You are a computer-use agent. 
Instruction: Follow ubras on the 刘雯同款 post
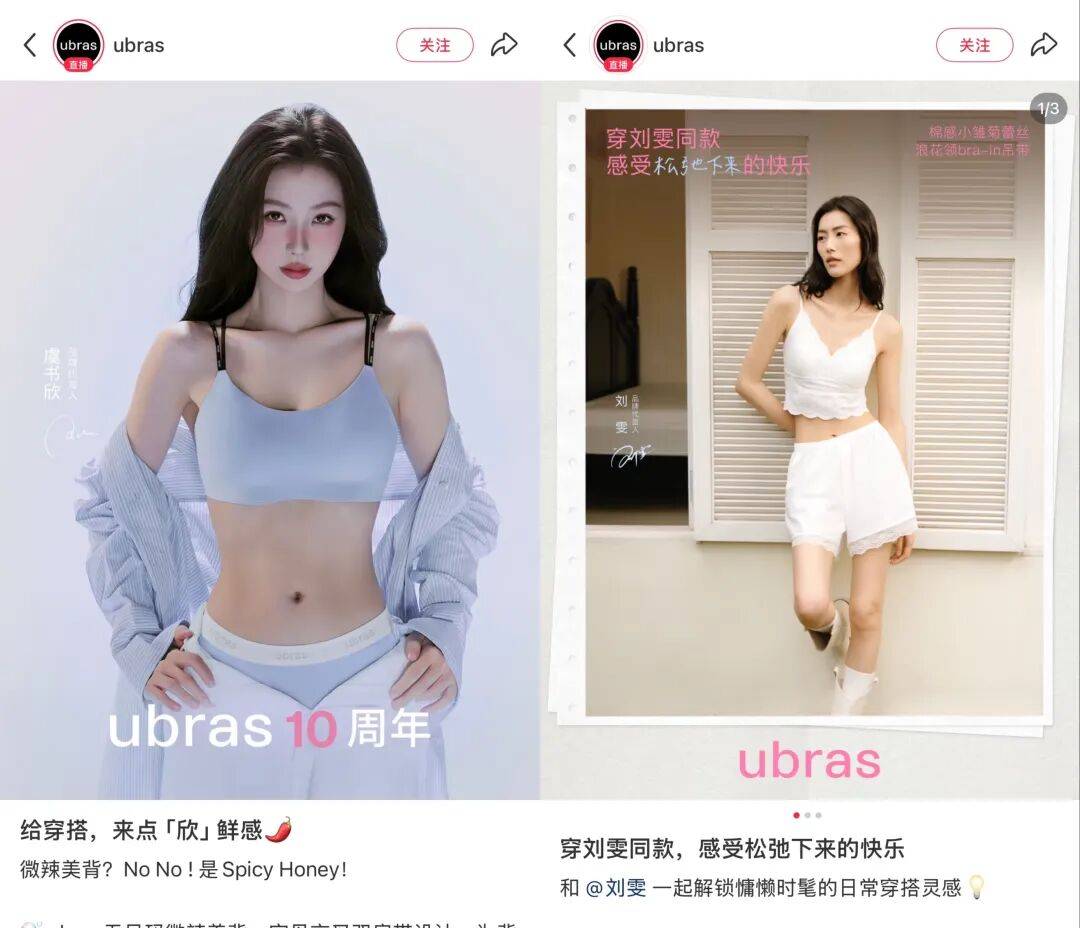pos(974,45)
